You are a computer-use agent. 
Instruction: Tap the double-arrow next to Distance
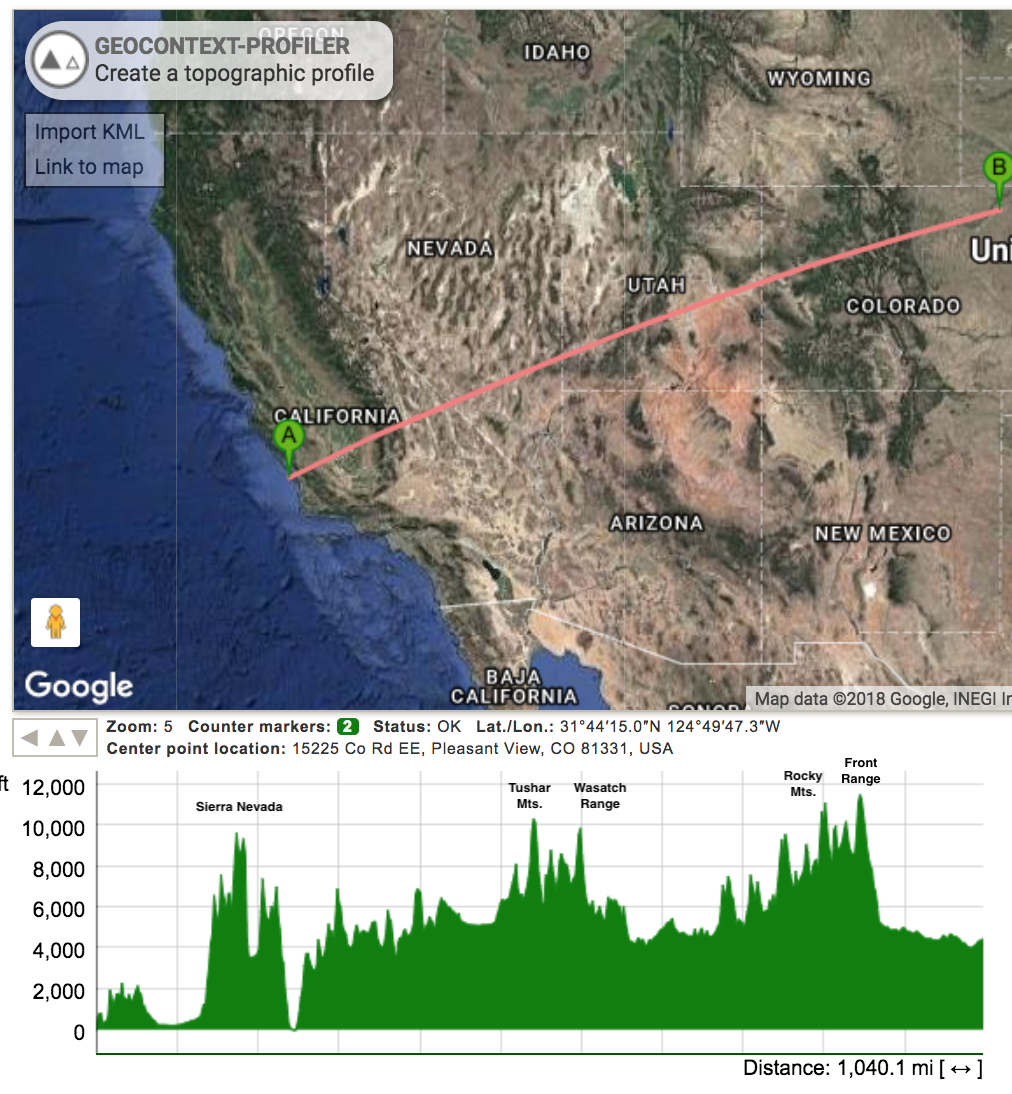click(960, 1069)
